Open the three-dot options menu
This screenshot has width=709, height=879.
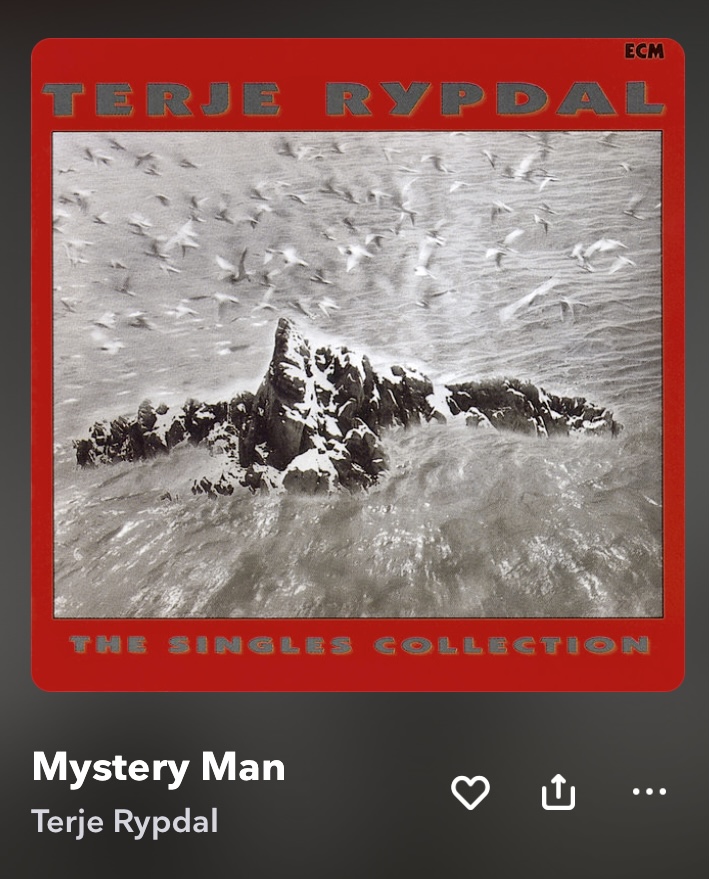649,792
